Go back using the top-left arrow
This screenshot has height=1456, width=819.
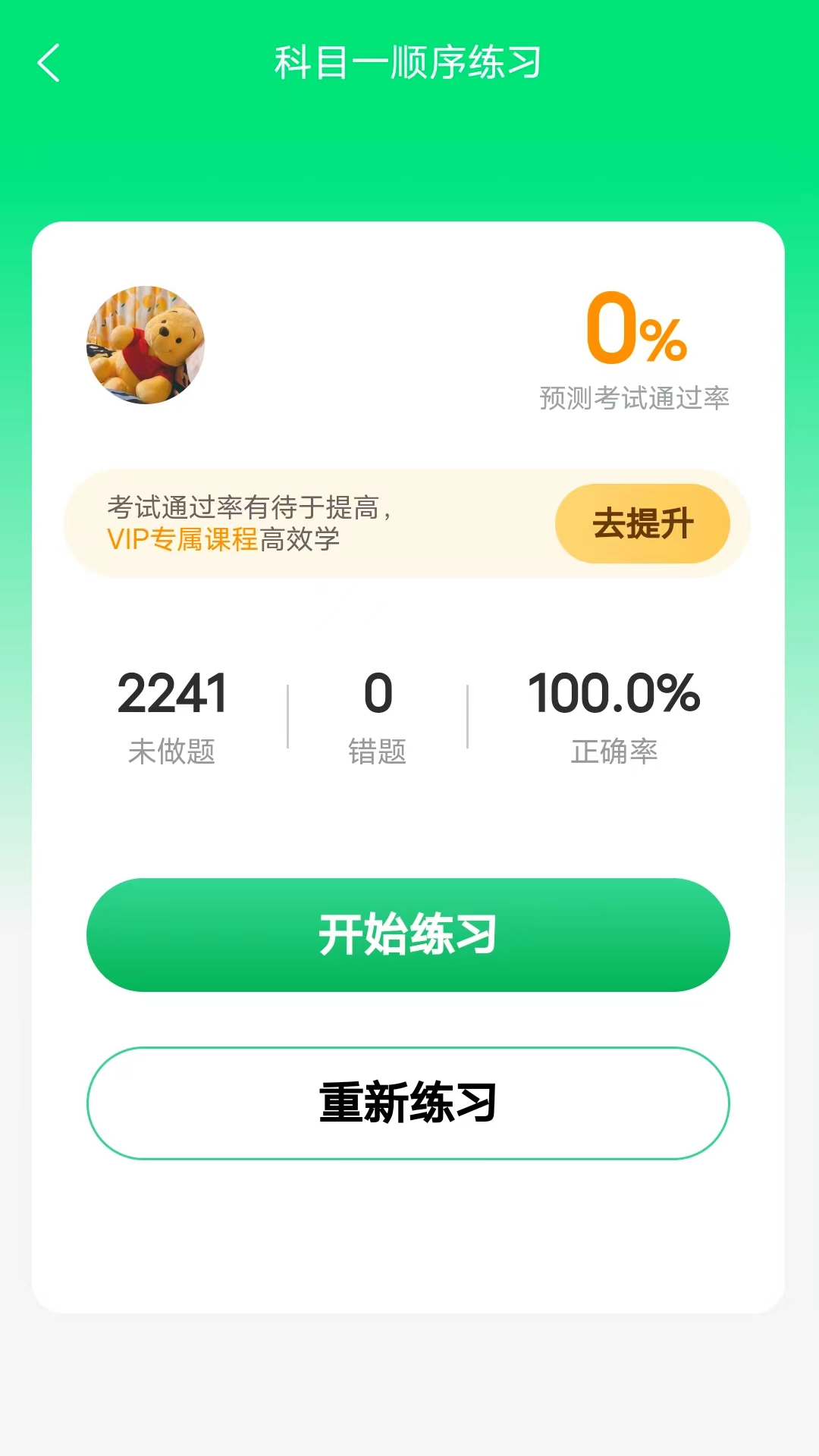[49, 63]
